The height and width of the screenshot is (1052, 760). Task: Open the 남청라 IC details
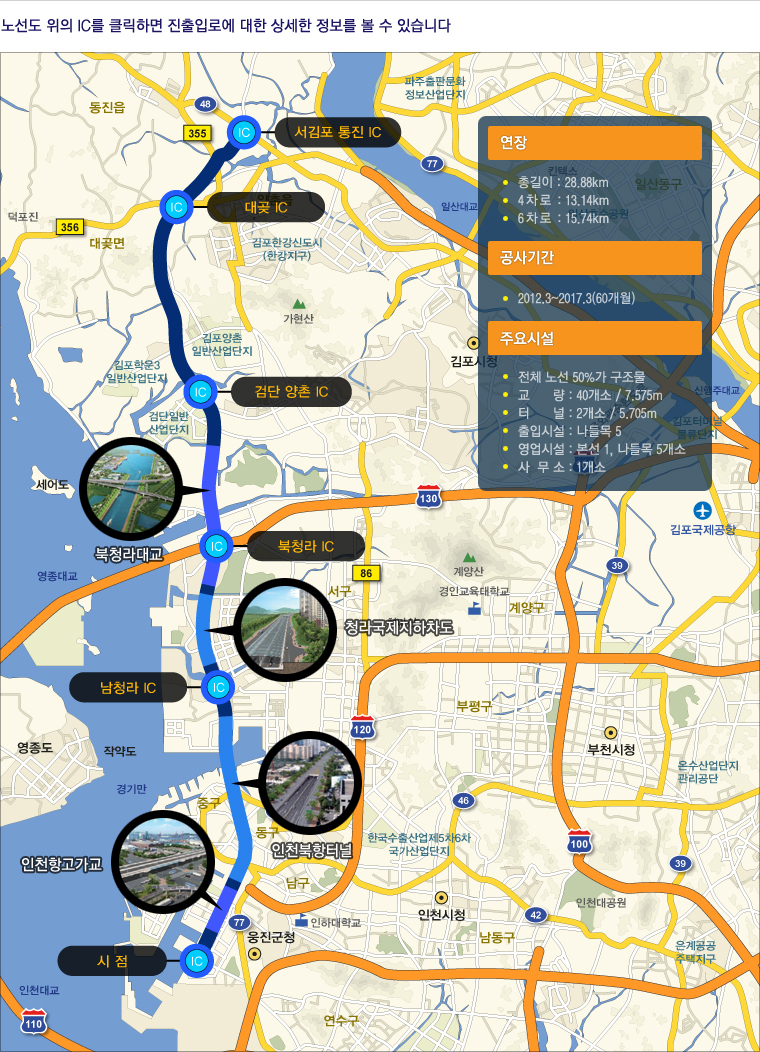pyautogui.click(x=217, y=687)
